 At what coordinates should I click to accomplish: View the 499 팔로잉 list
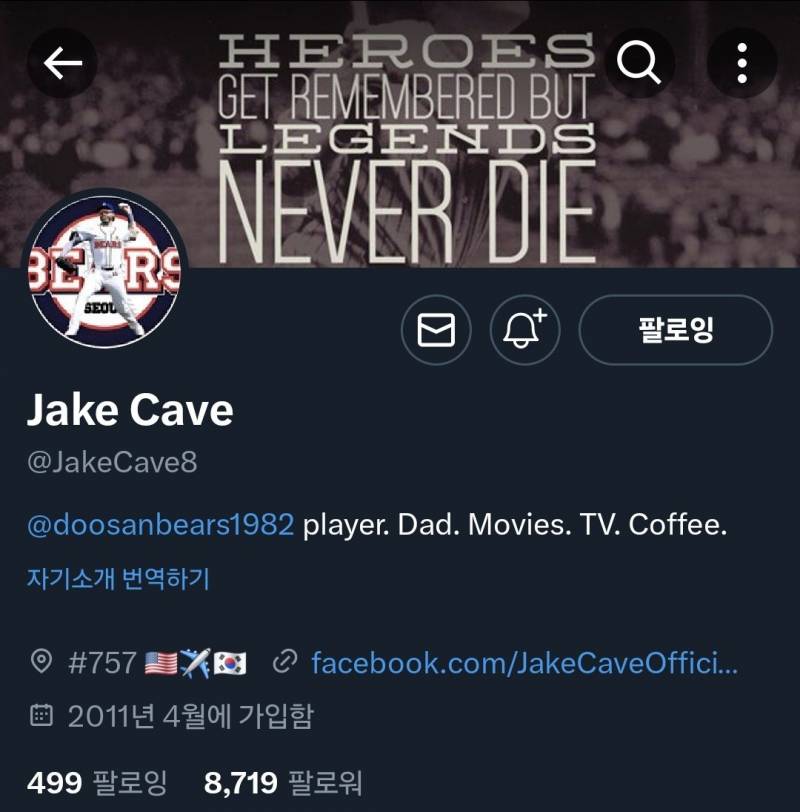[97, 783]
